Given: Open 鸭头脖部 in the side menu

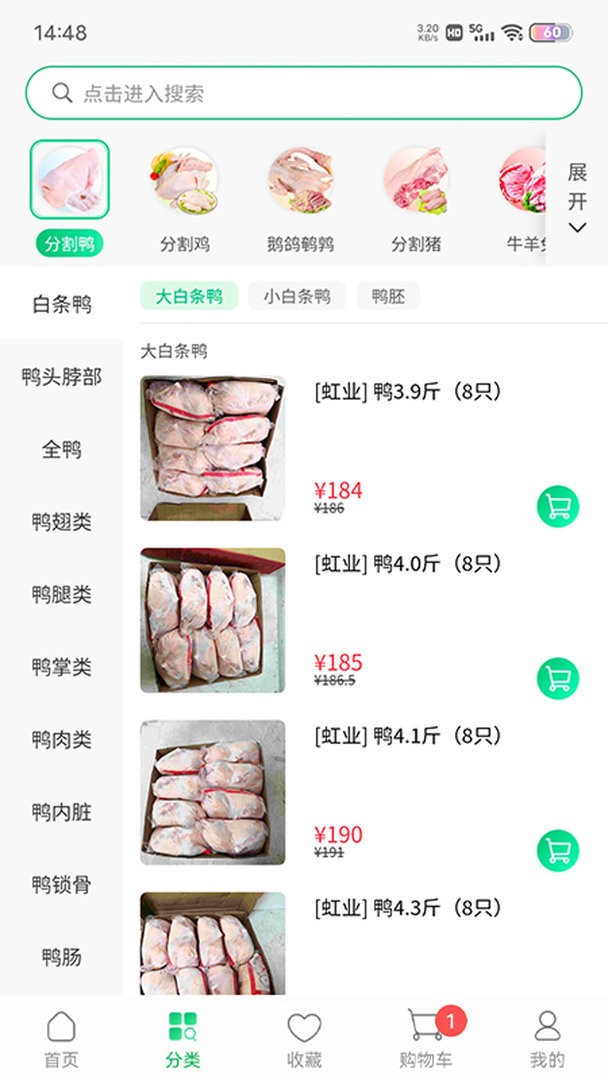Looking at the screenshot, I should click(62, 377).
